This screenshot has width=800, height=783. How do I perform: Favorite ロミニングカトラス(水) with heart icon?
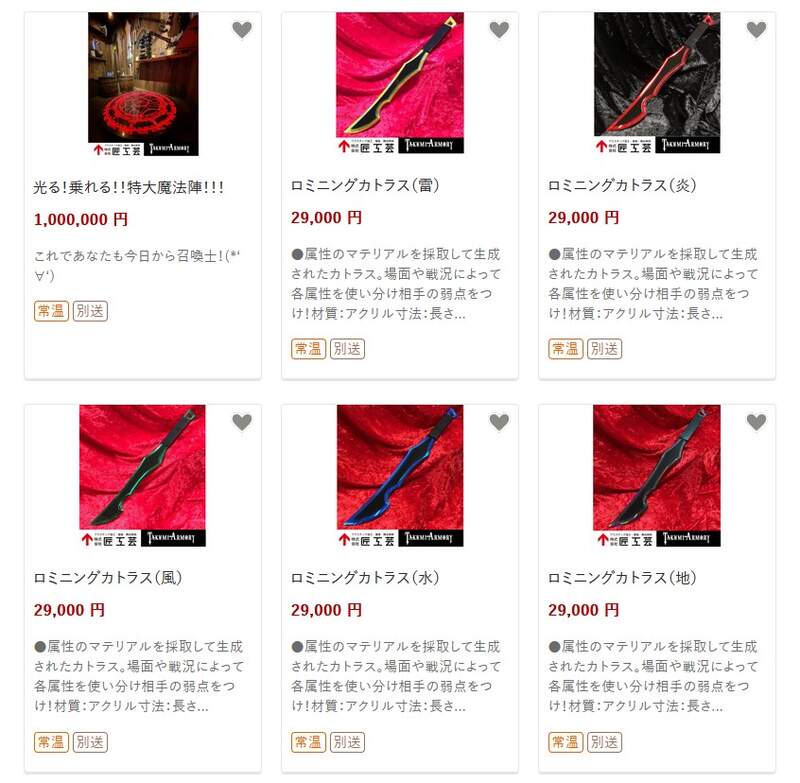point(499,422)
